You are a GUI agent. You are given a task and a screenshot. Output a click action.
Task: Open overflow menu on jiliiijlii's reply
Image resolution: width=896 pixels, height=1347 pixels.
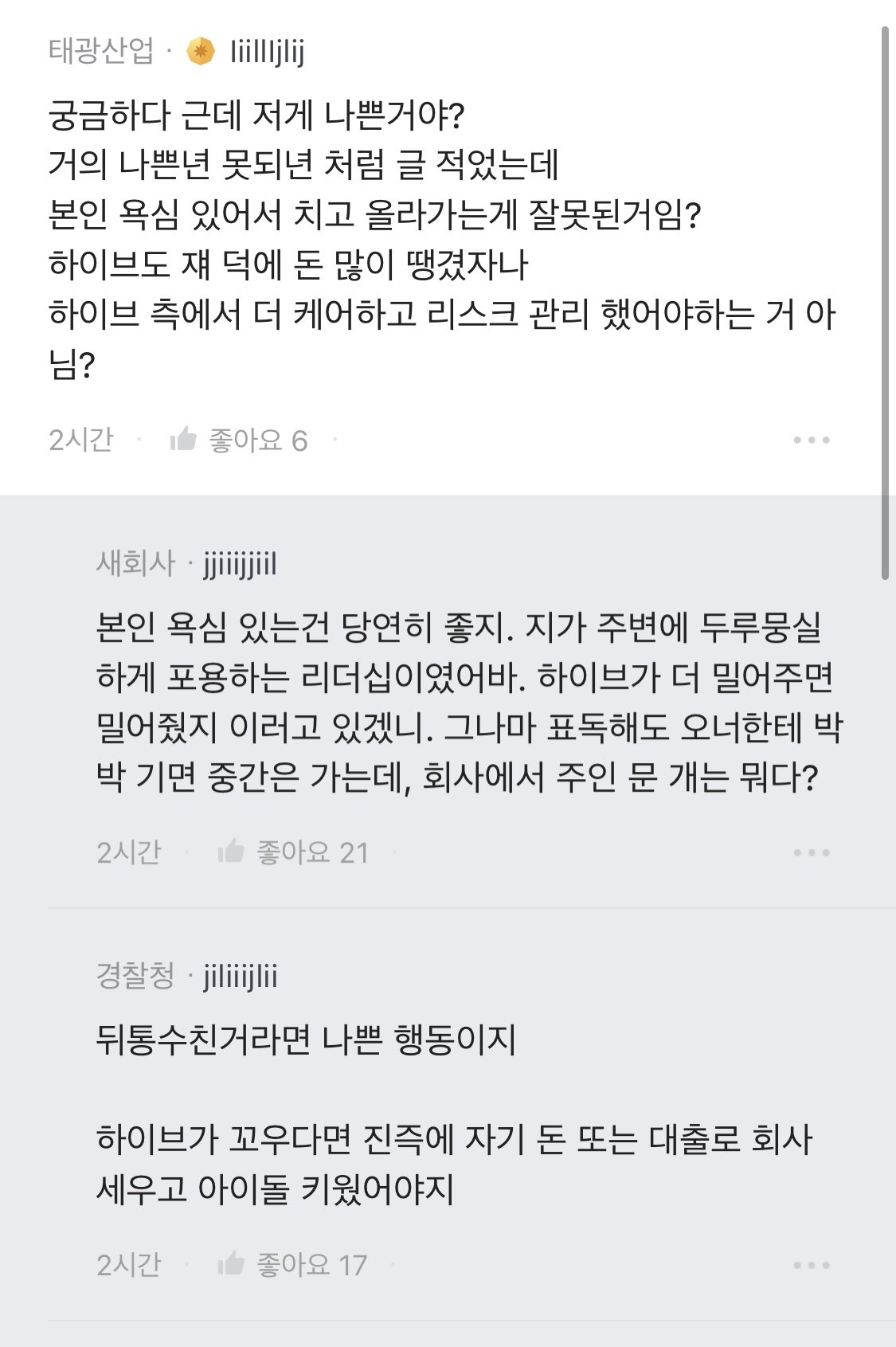pos(811,1265)
